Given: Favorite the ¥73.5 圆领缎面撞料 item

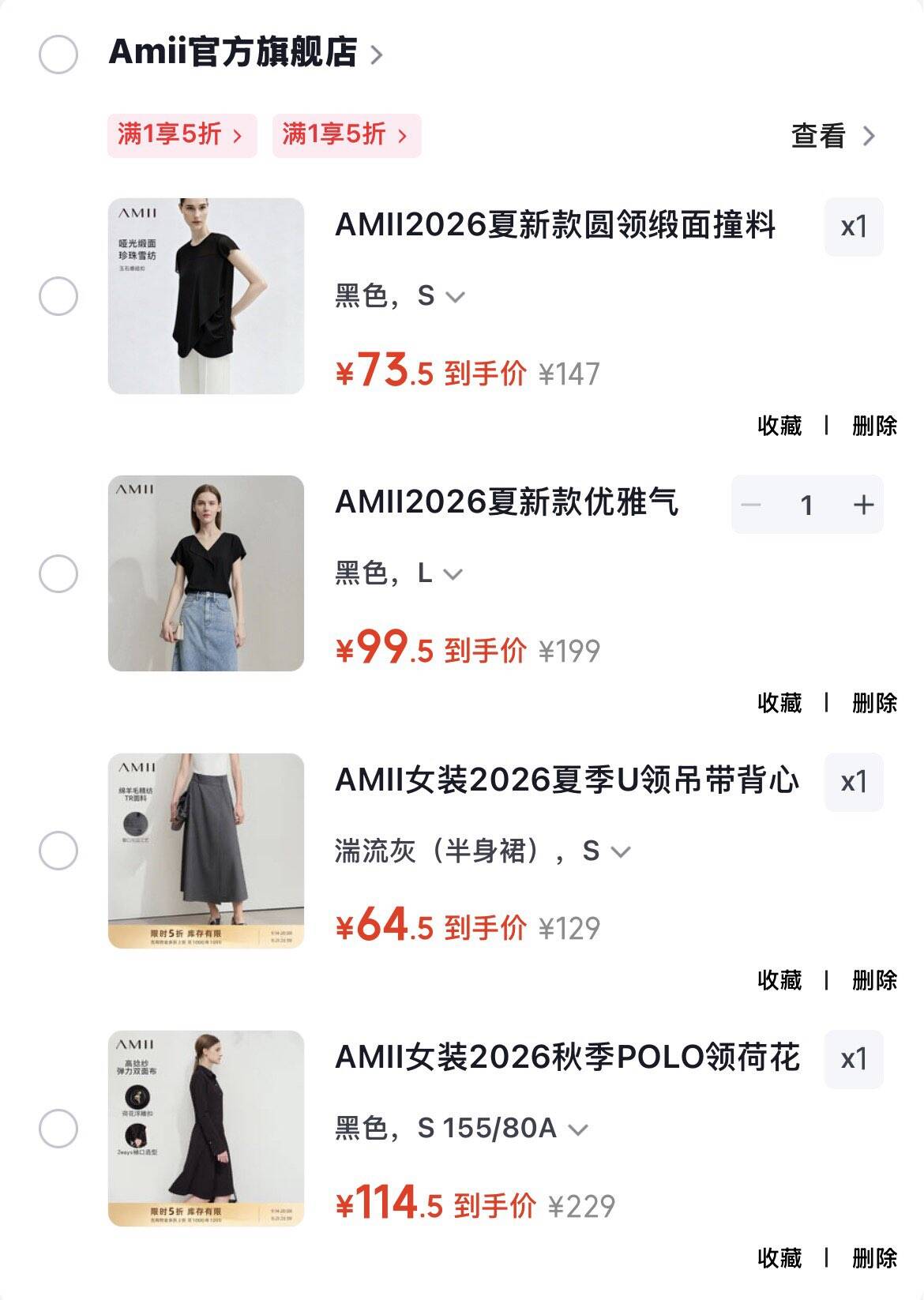Looking at the screenshot, I should point(779,426).
